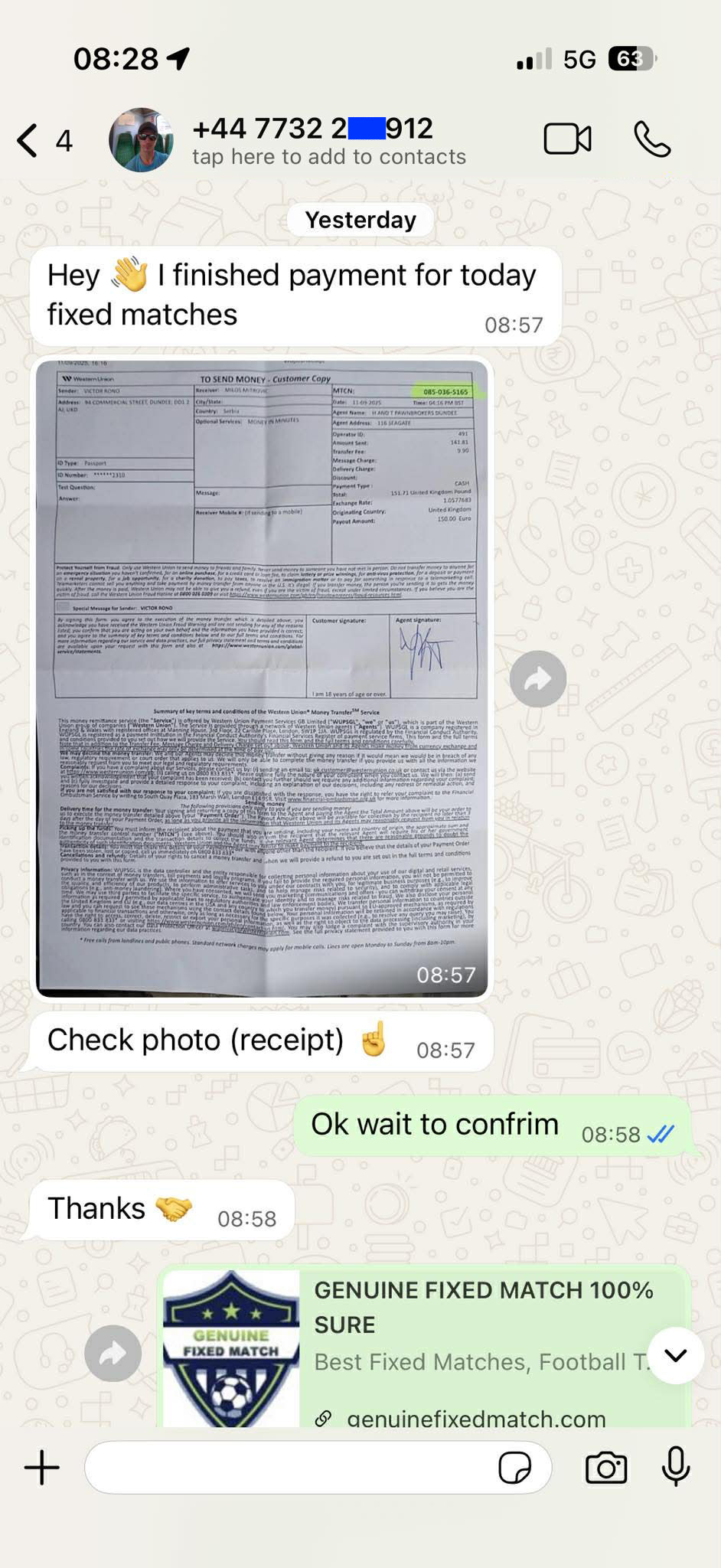Start a voice call
721x1568 pixels.
[652, 139]
